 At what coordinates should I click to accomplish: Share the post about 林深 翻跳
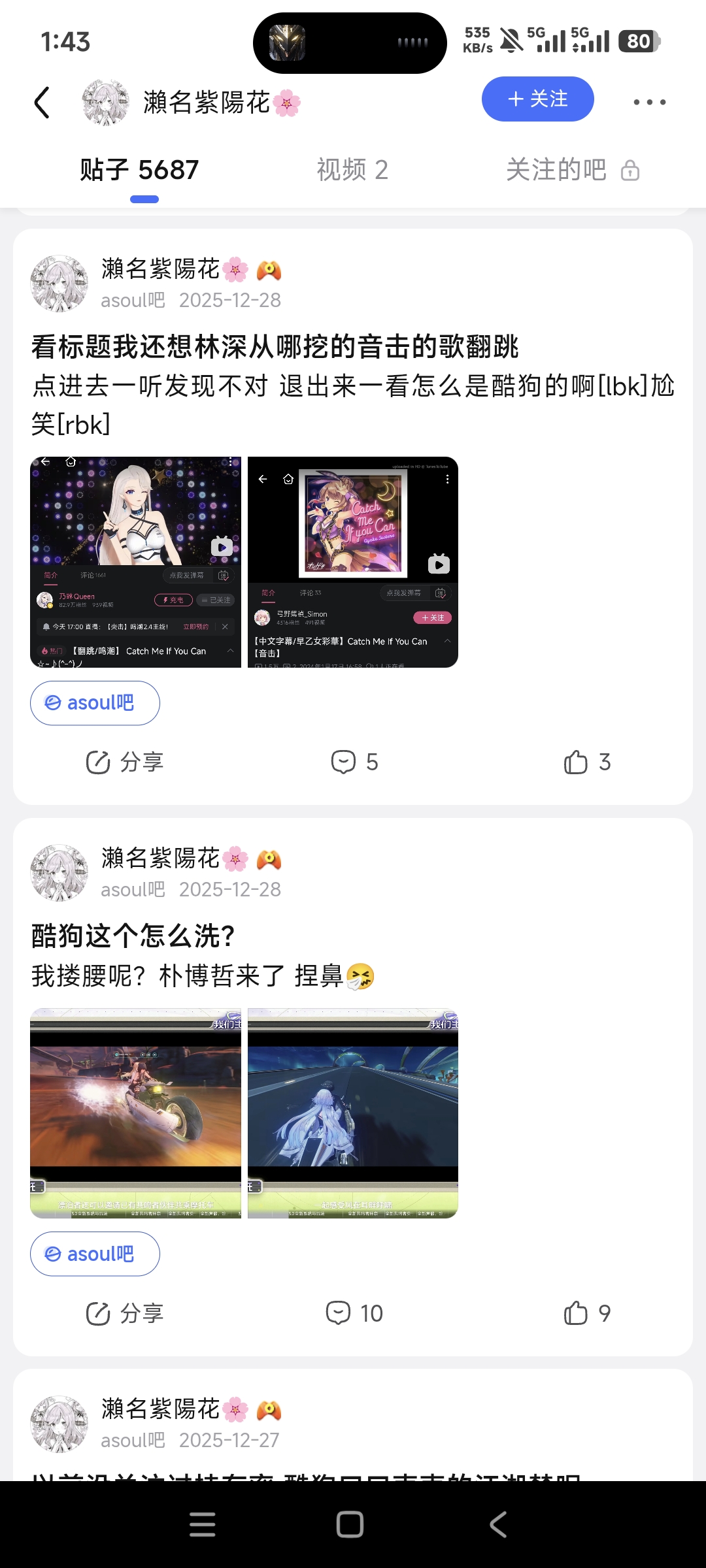point(125,762)
